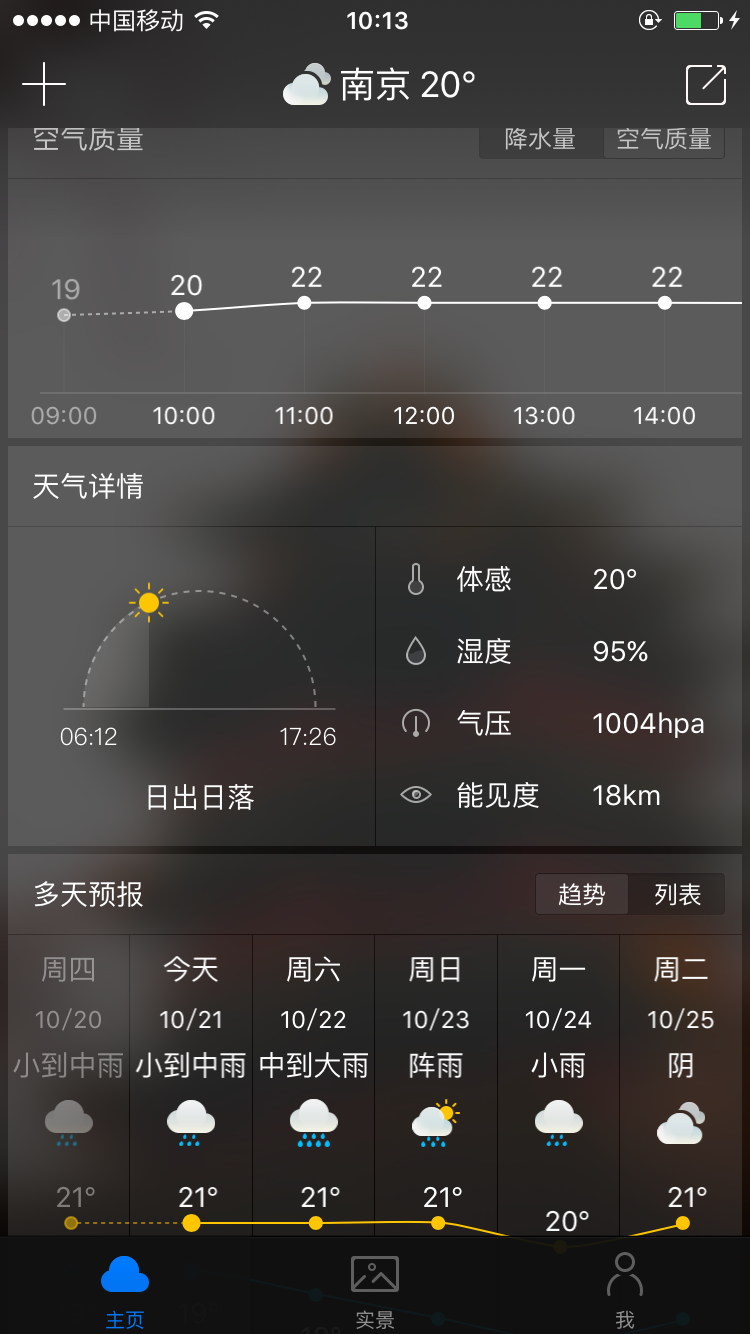
Task: Switch to the 我 profile tab
Action: [x=625, y=1290]
